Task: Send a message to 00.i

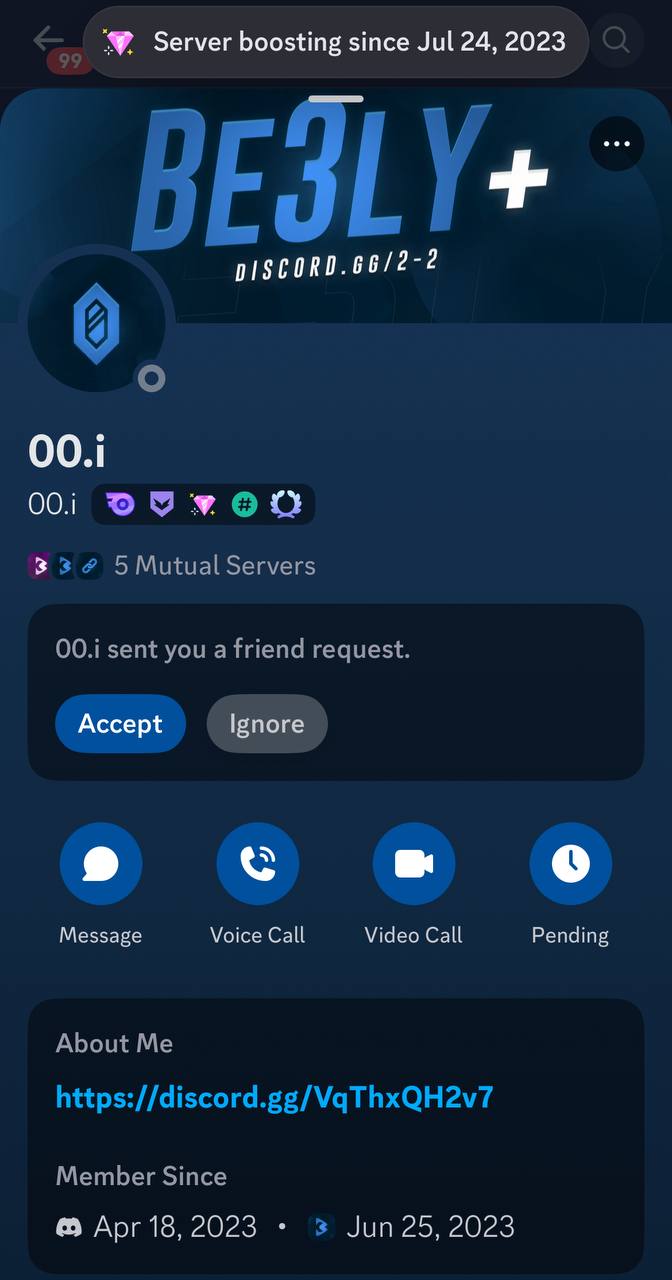Action: tap(101, 863)
